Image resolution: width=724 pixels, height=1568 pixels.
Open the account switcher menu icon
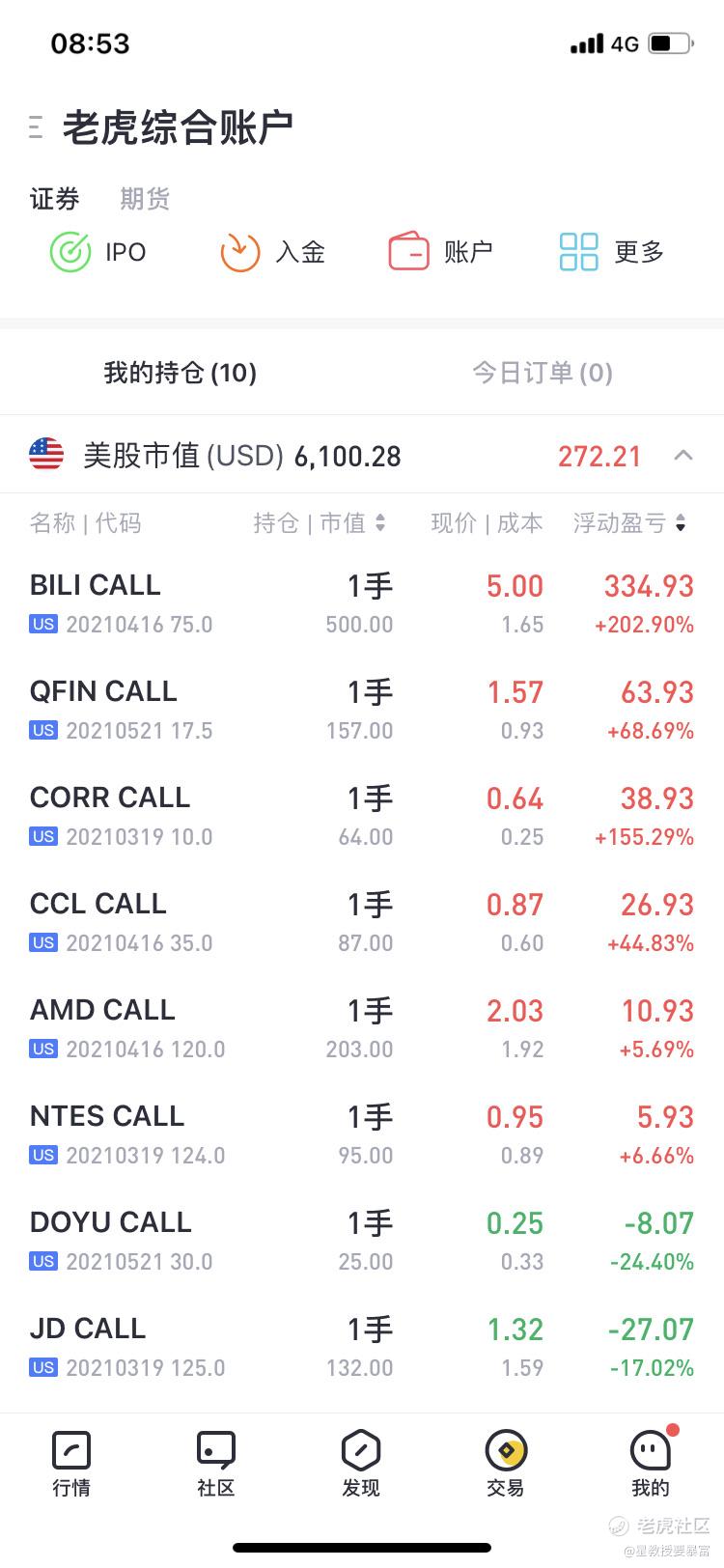click(x=36, y=126)
